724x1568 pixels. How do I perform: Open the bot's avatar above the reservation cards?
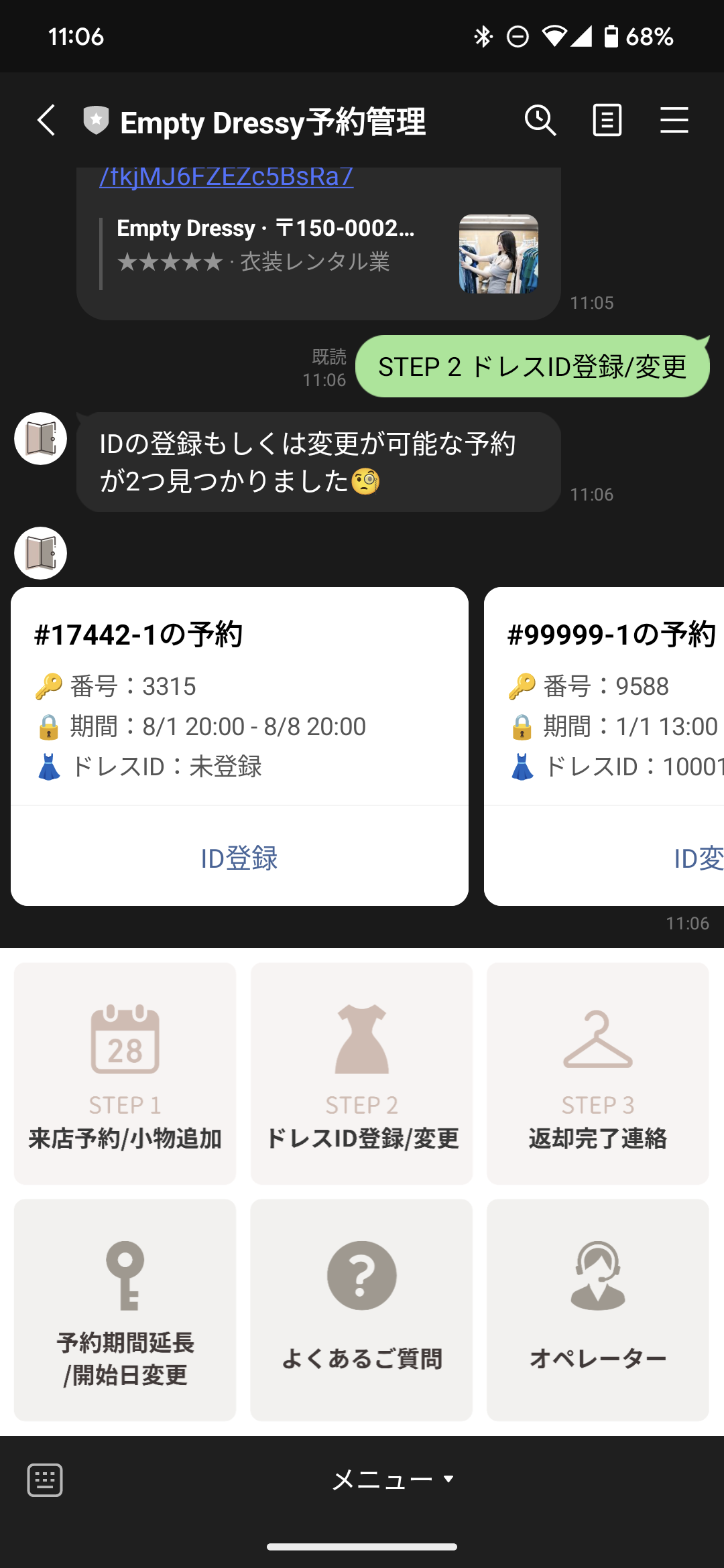pyautogui.click(x=40, y=553)
